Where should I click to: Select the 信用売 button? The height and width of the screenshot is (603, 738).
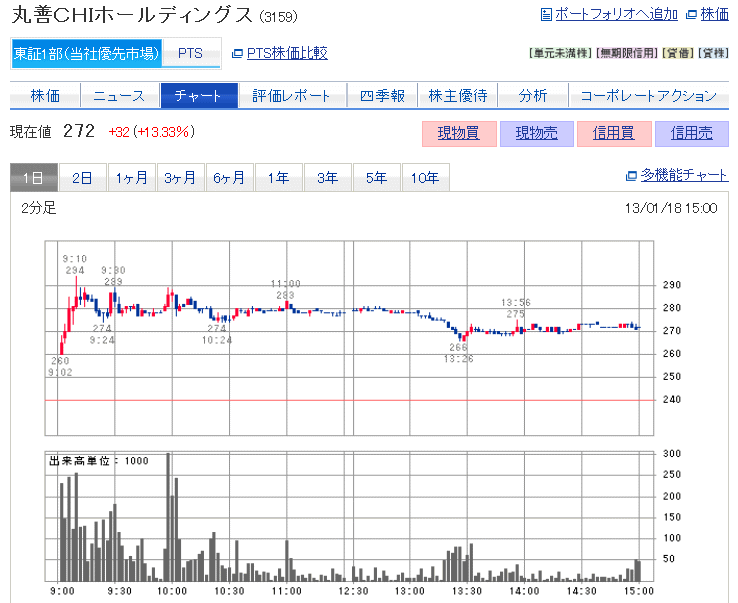point(692,133)
